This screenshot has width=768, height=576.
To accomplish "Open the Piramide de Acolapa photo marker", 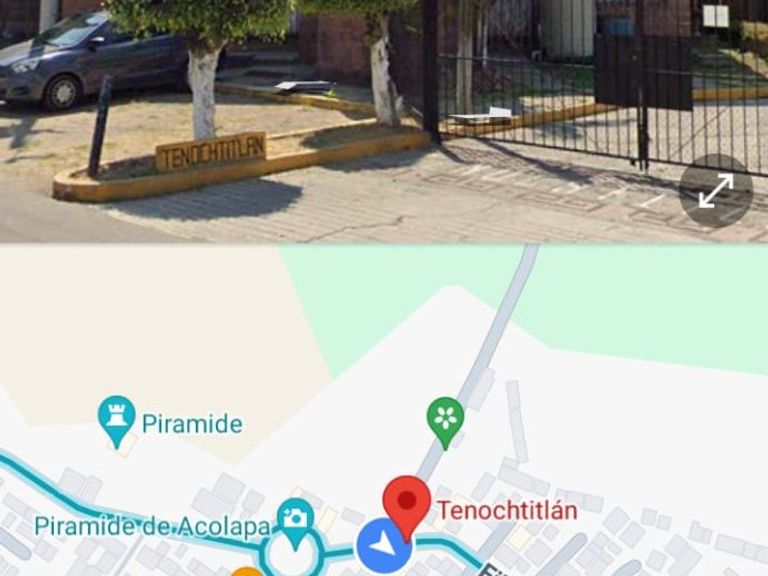I will [x=294, y=520].
